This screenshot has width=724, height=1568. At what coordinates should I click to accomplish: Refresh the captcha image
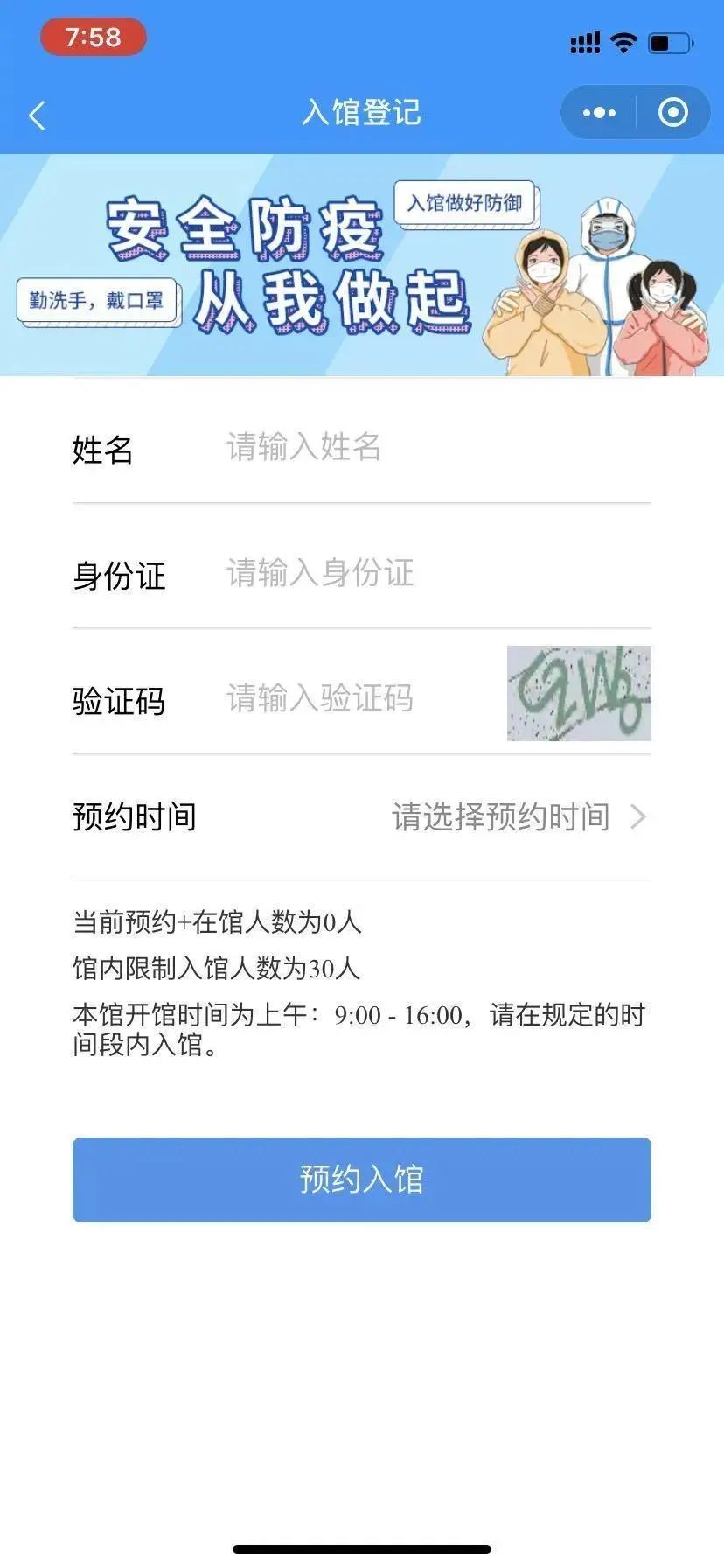click(x=579, y=693)
